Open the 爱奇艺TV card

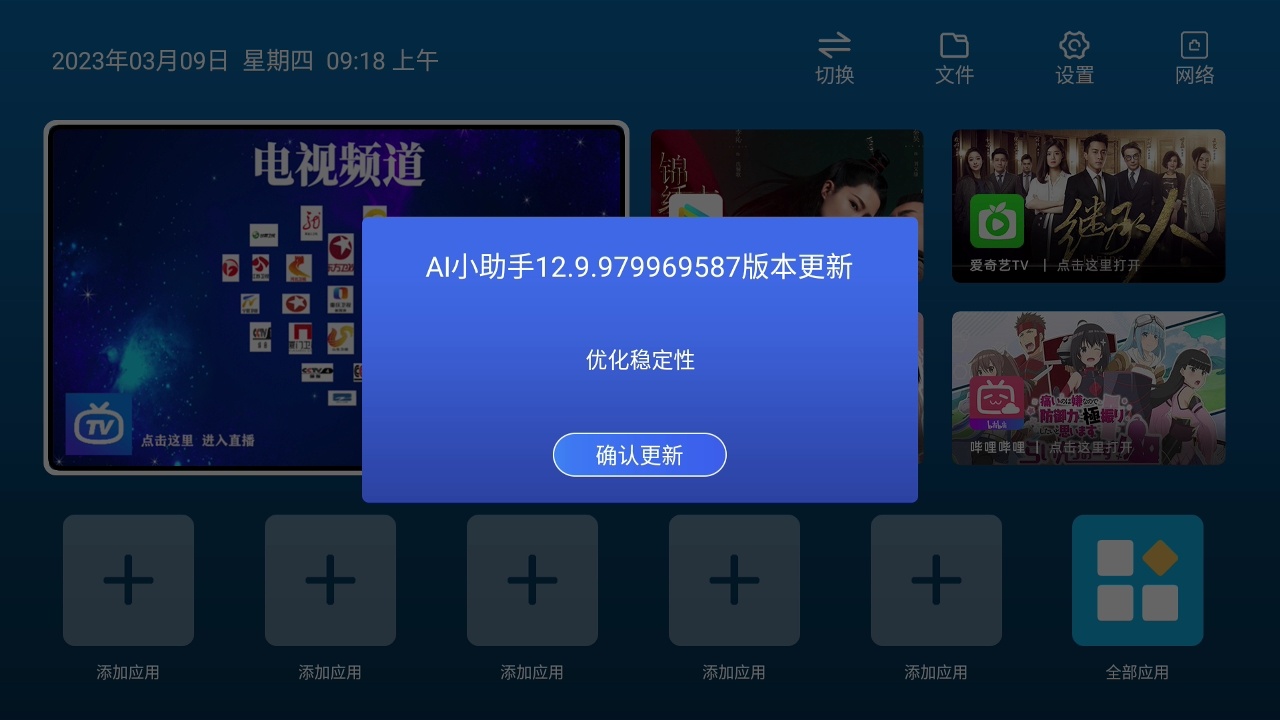1088,206
